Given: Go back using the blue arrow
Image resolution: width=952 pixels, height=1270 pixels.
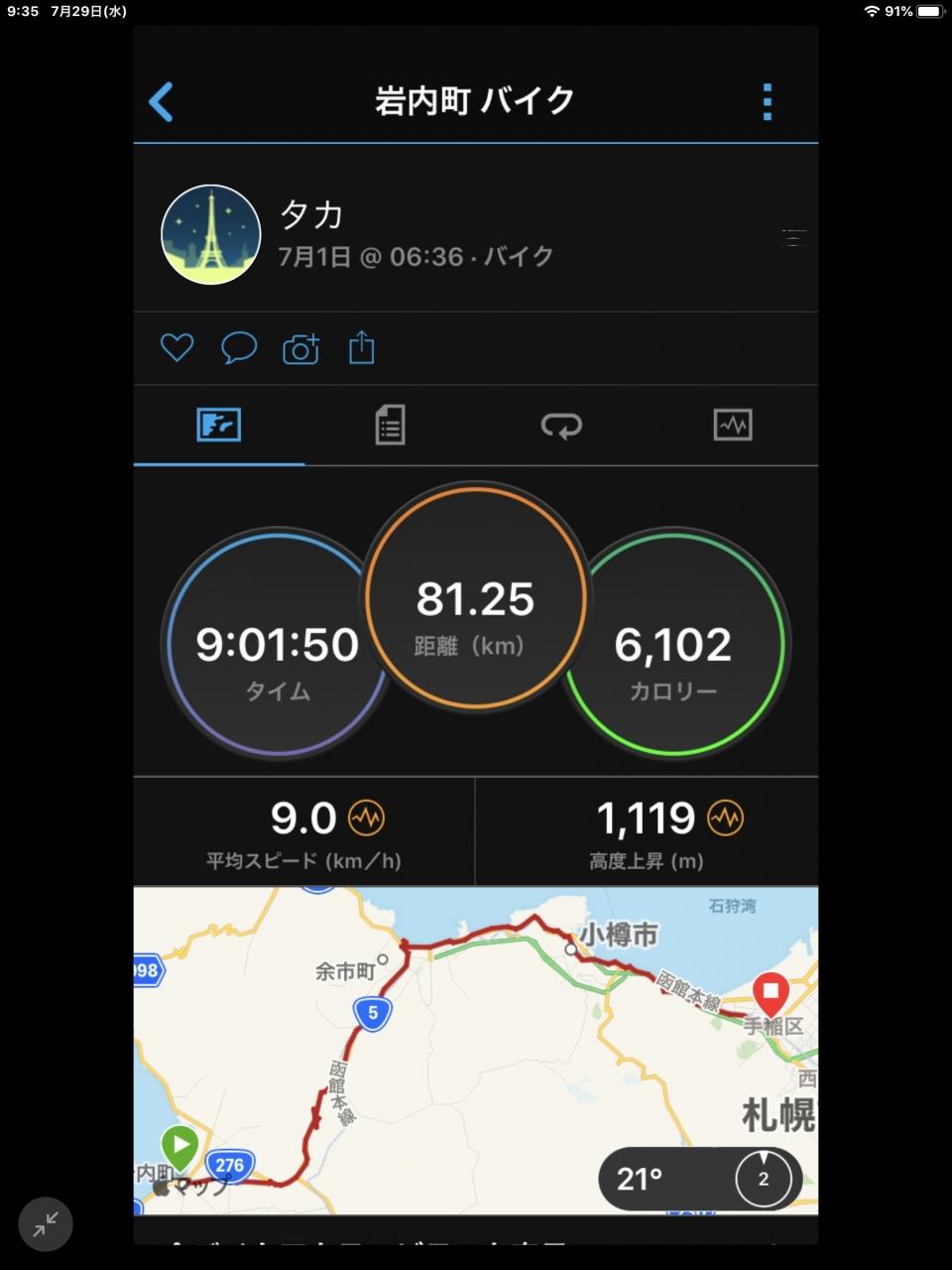Looking at the screenshot, I should tap(162, 101).
